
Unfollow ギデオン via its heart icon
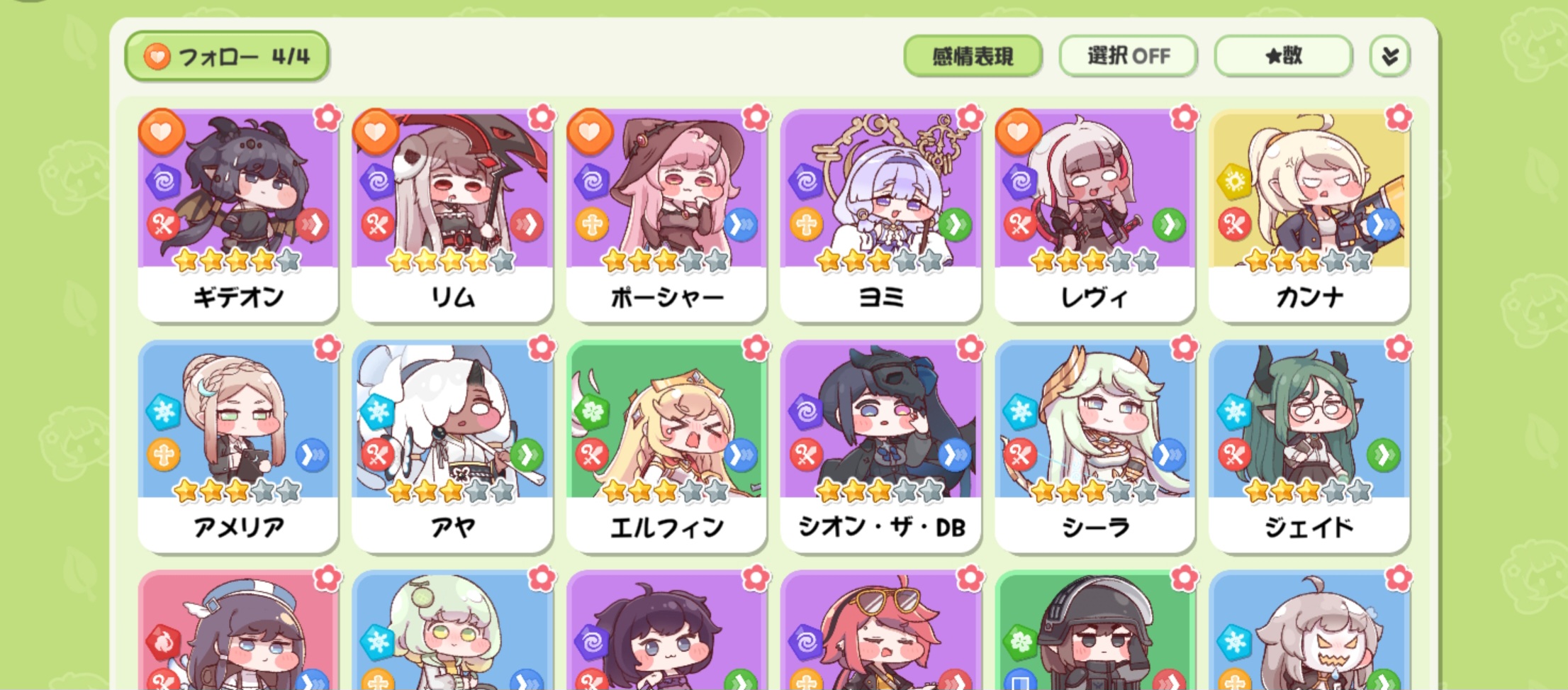162,132
